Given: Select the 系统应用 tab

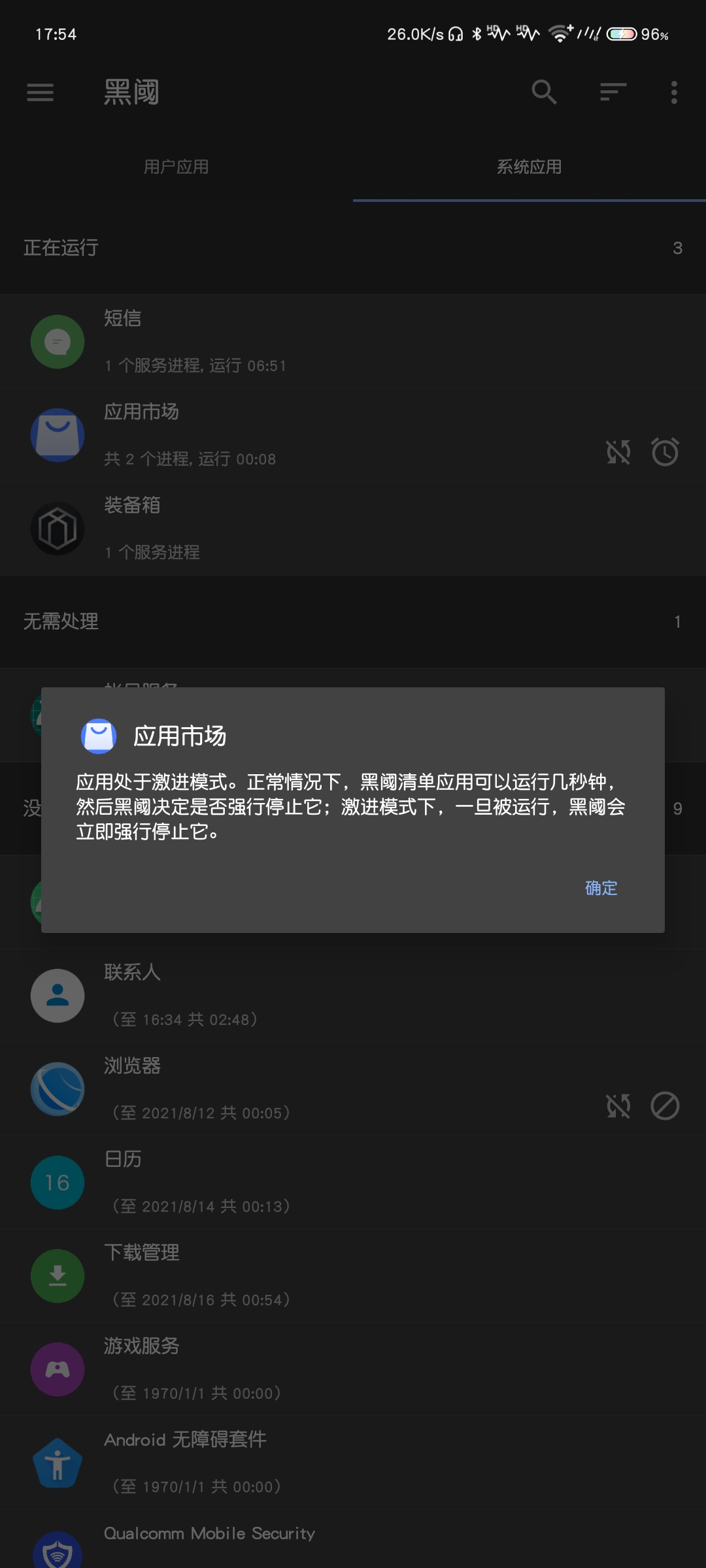Looking at the screenshot, I should (x=529, y=167).
